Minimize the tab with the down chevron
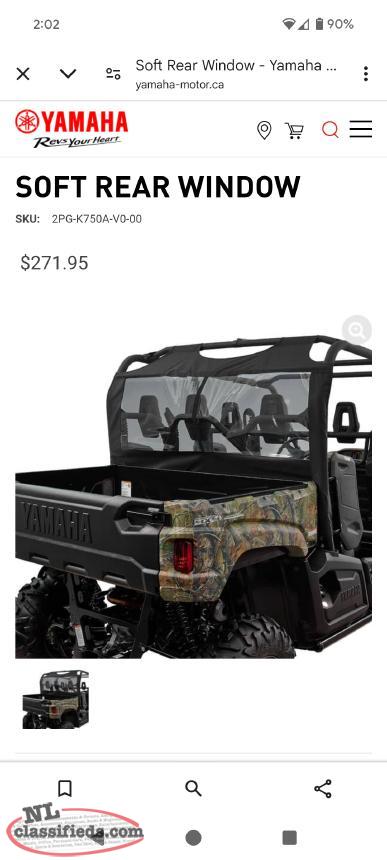 [68, 74]
